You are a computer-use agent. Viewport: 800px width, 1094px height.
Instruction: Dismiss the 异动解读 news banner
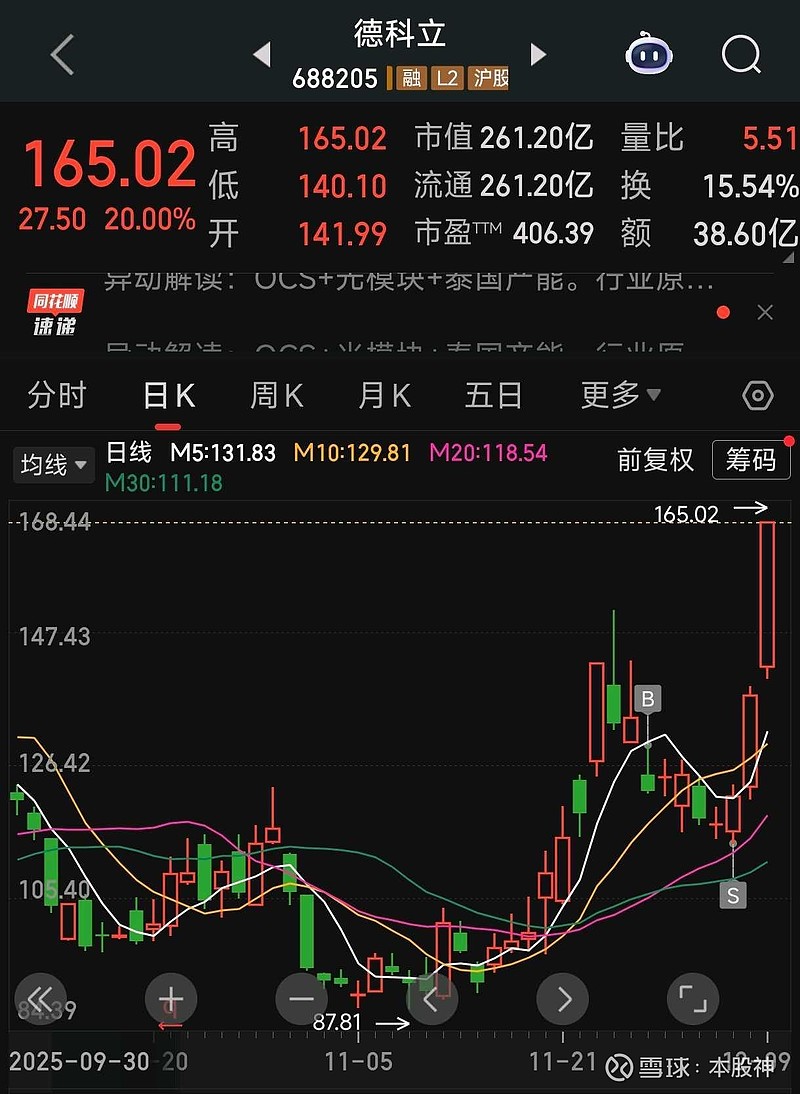pos(764,312)
